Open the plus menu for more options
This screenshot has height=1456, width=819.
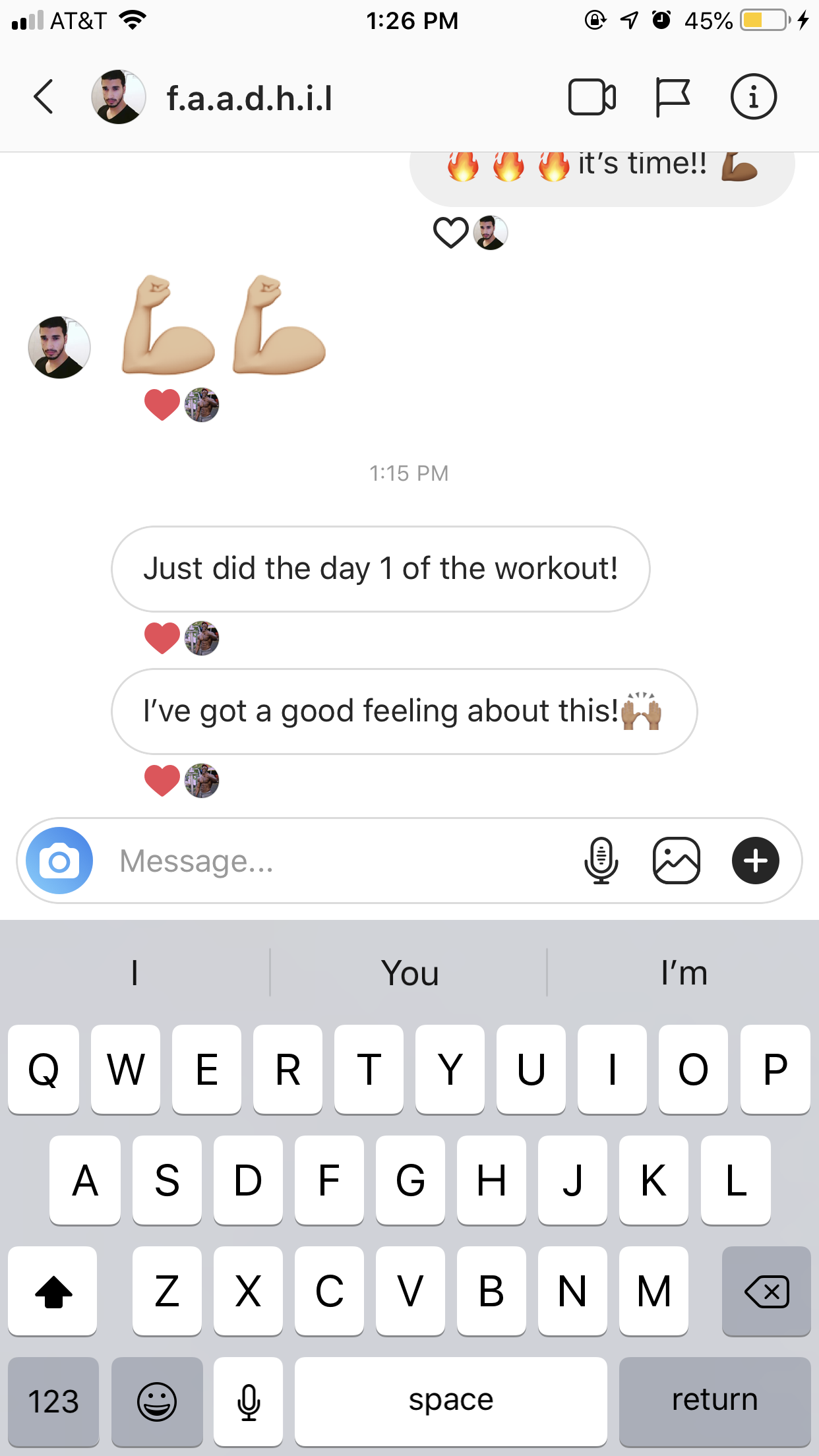[756, 861]
